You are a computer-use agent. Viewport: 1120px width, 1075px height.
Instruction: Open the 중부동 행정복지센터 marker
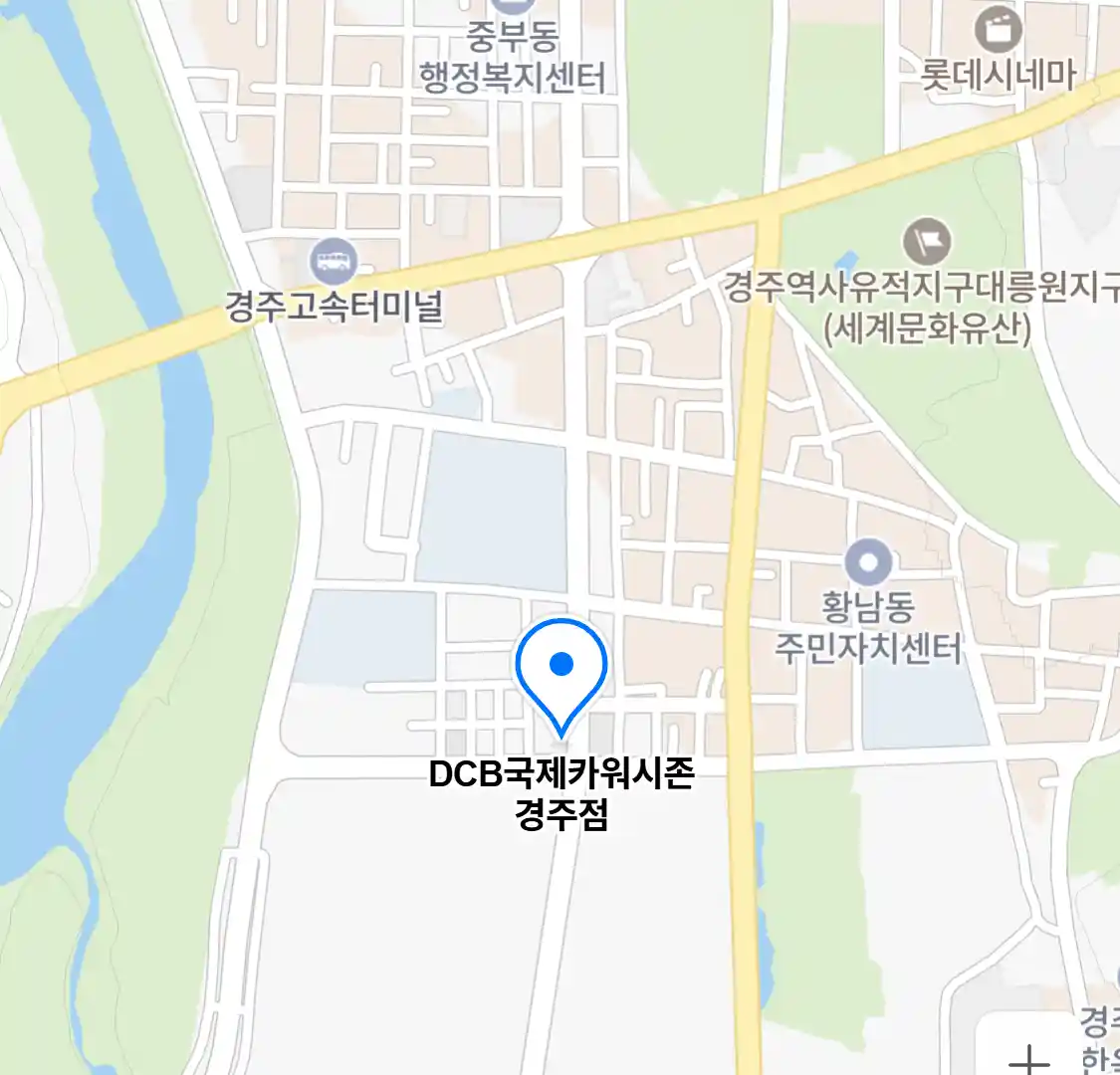tap(513, 8)
